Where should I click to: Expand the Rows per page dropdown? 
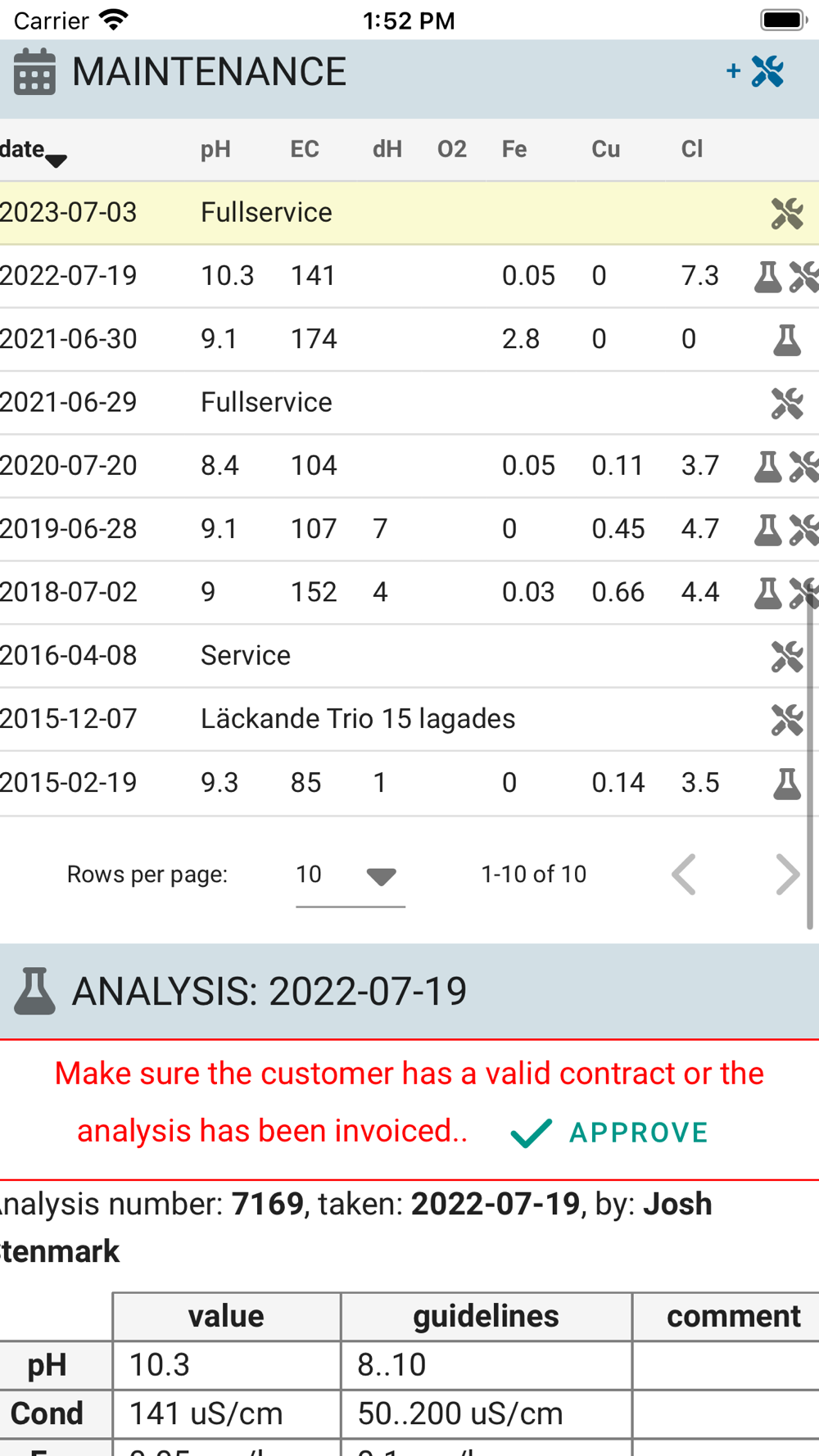[x=351, y=875]
